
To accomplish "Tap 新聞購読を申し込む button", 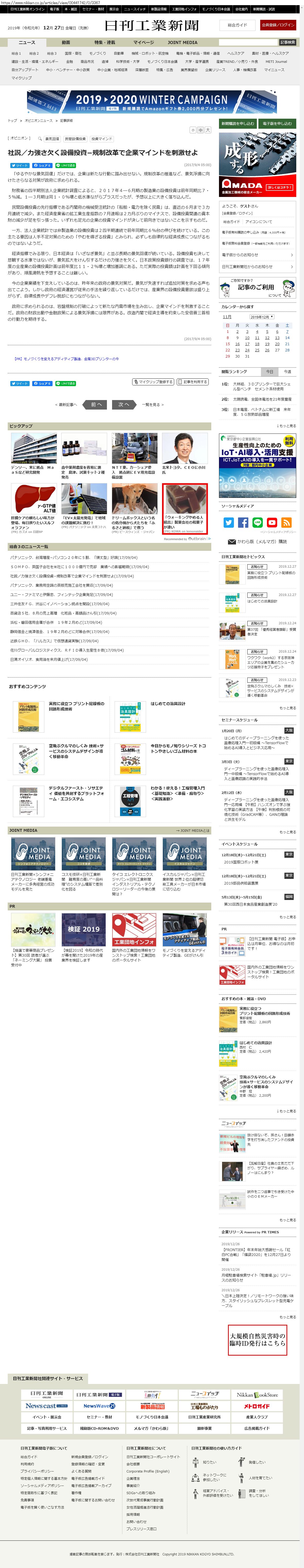I will point(238,124).
